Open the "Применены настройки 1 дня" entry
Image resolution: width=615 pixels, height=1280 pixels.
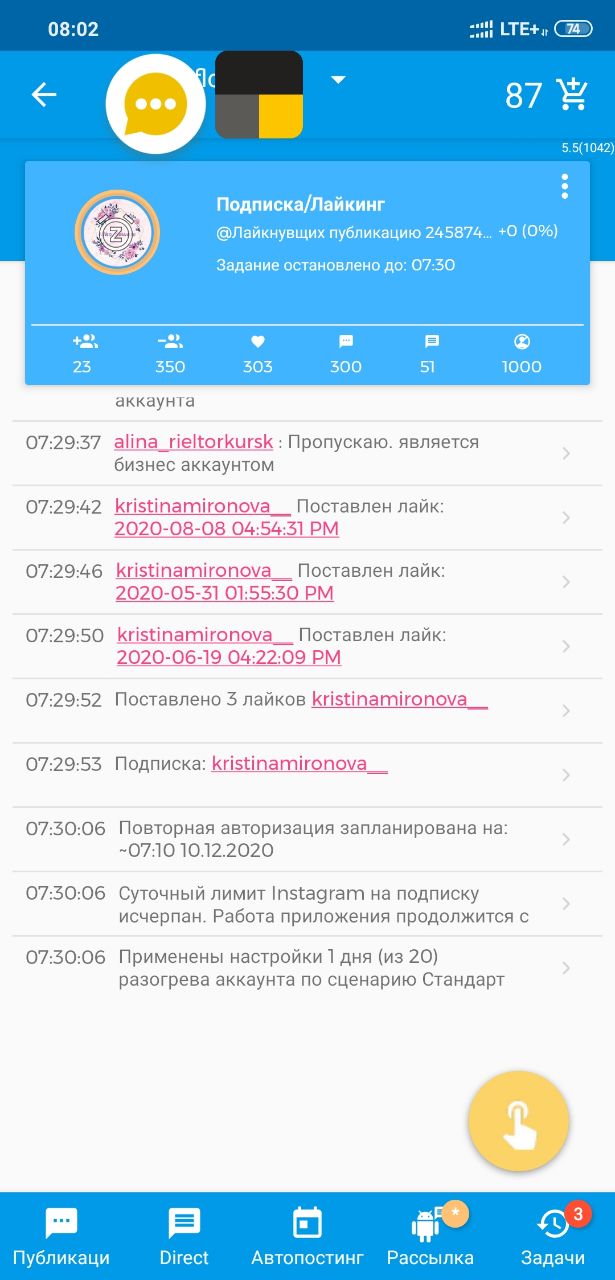(x=307, y=968)
